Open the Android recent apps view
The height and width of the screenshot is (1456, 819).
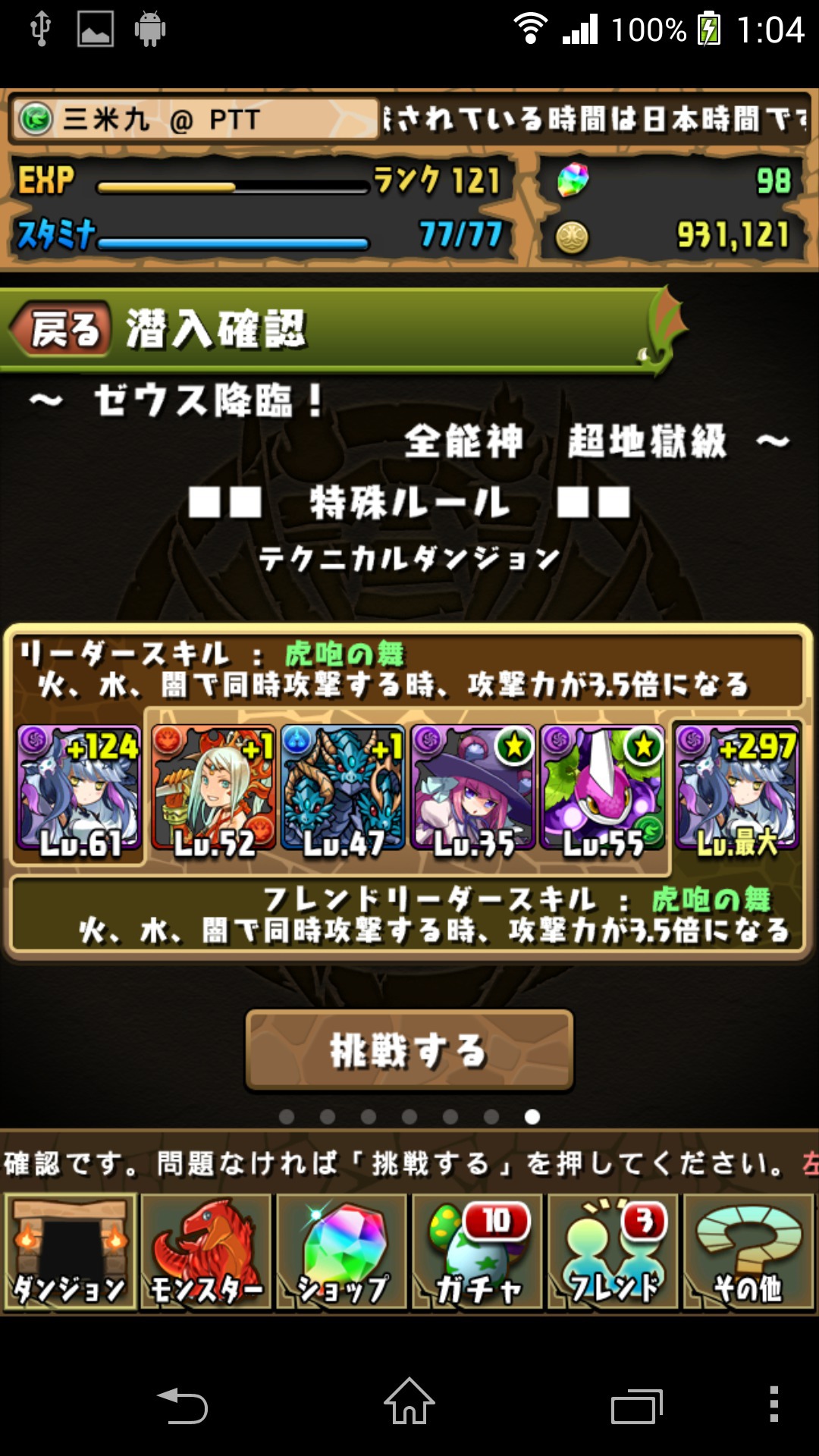pyautogui.click(x=637, y=1406)
